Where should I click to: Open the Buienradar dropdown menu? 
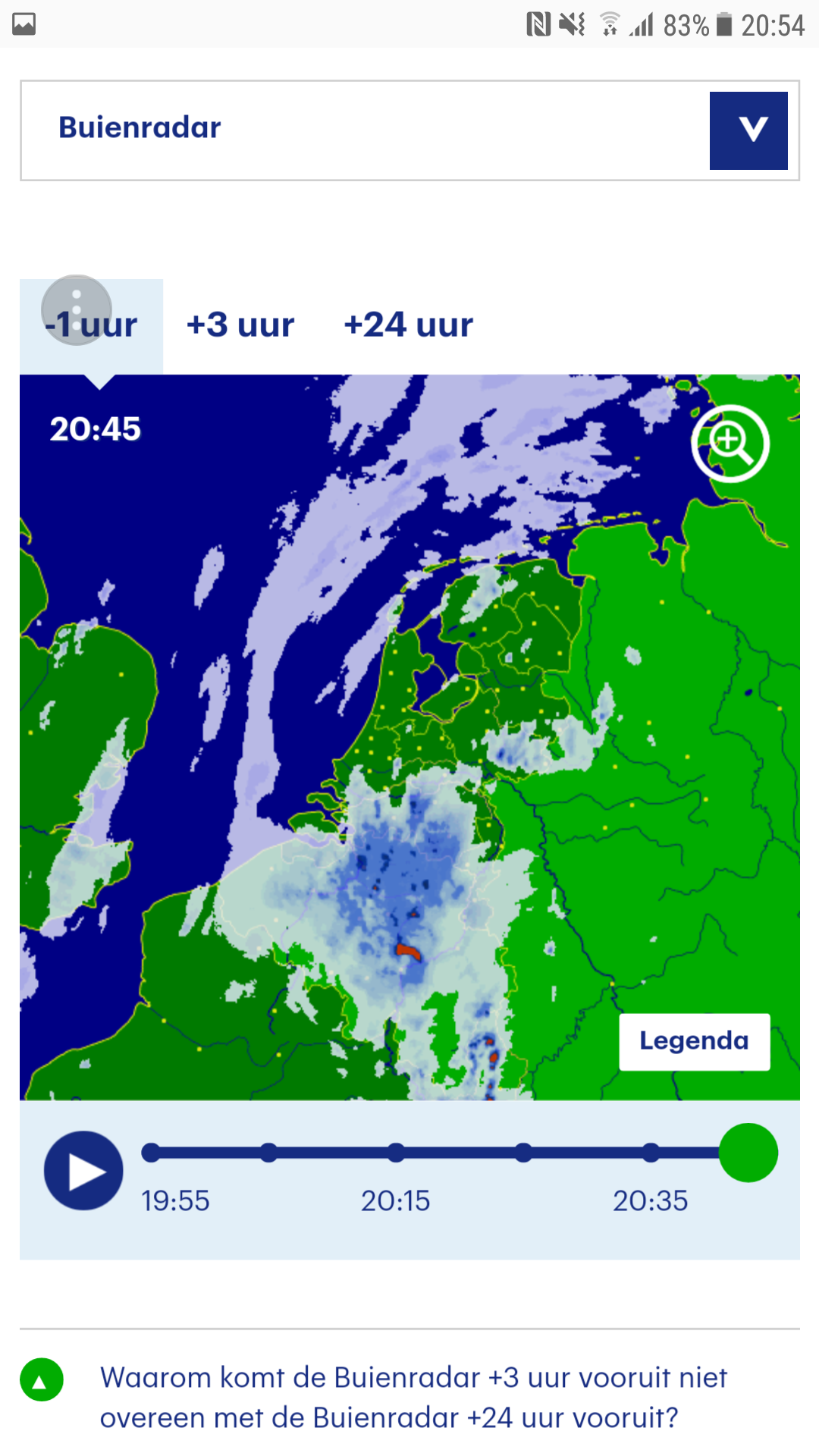tap(748, 130)
